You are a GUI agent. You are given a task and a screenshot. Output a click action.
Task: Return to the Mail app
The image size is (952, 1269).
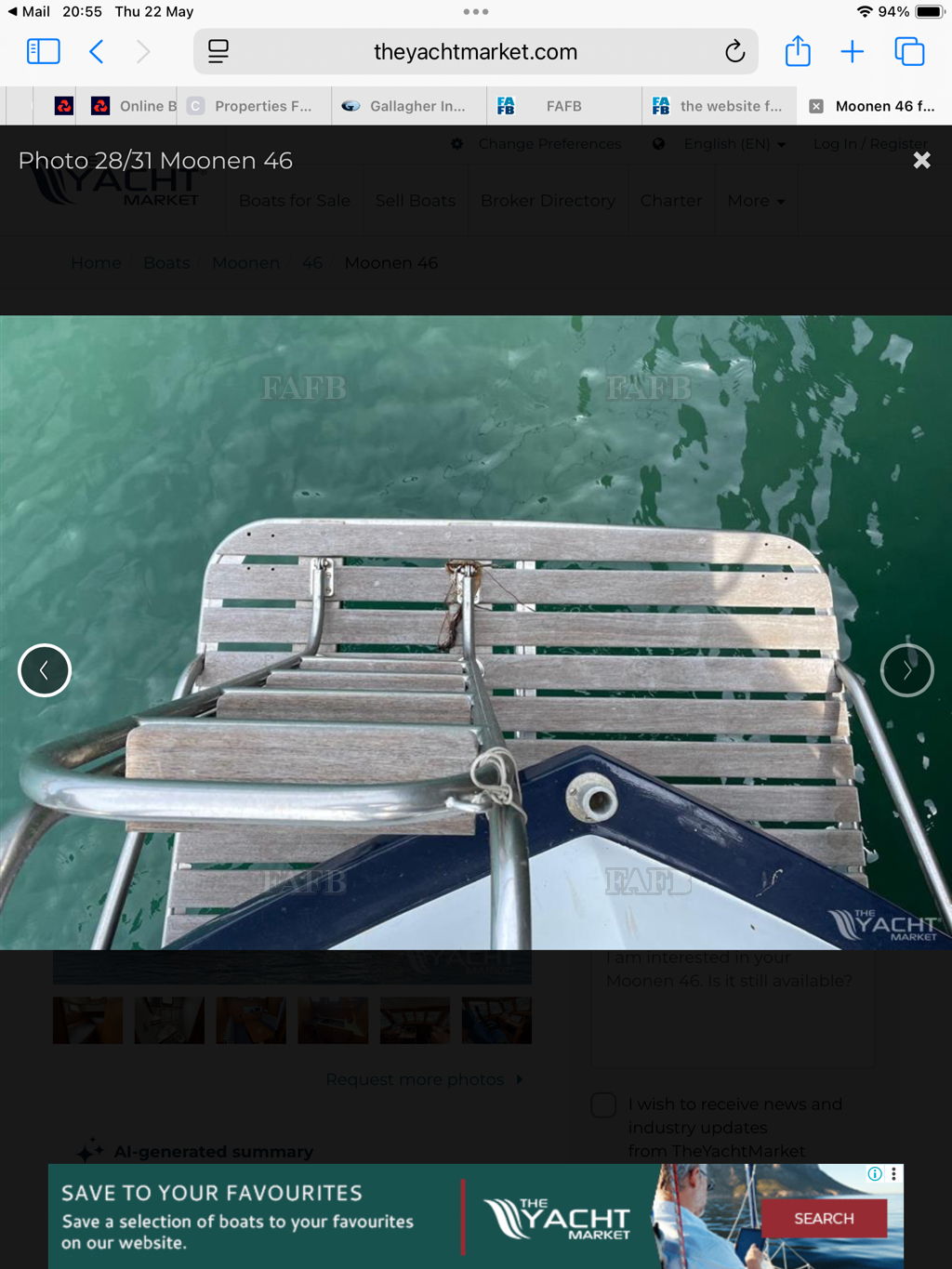[28, 11]
